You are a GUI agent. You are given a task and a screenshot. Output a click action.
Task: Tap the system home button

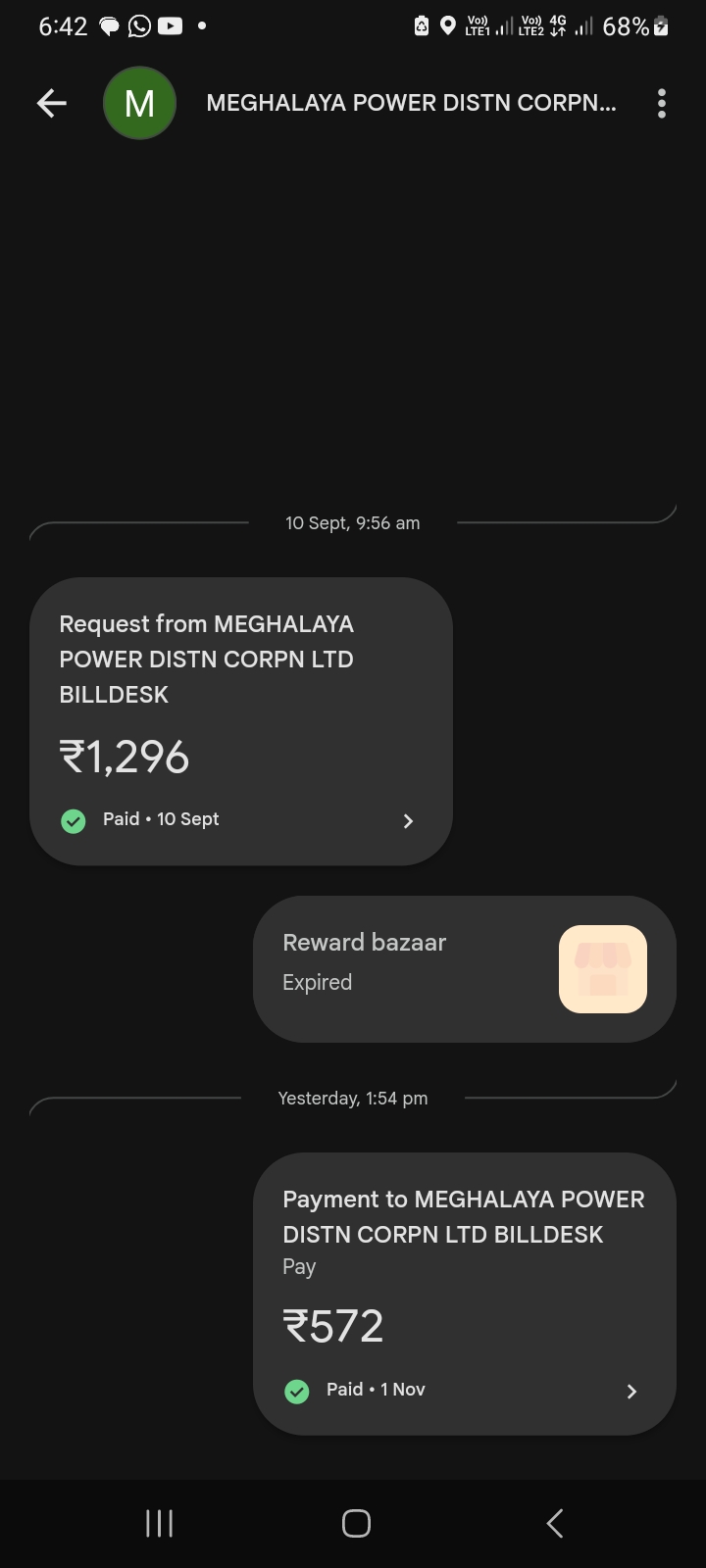coord(356,1523)
